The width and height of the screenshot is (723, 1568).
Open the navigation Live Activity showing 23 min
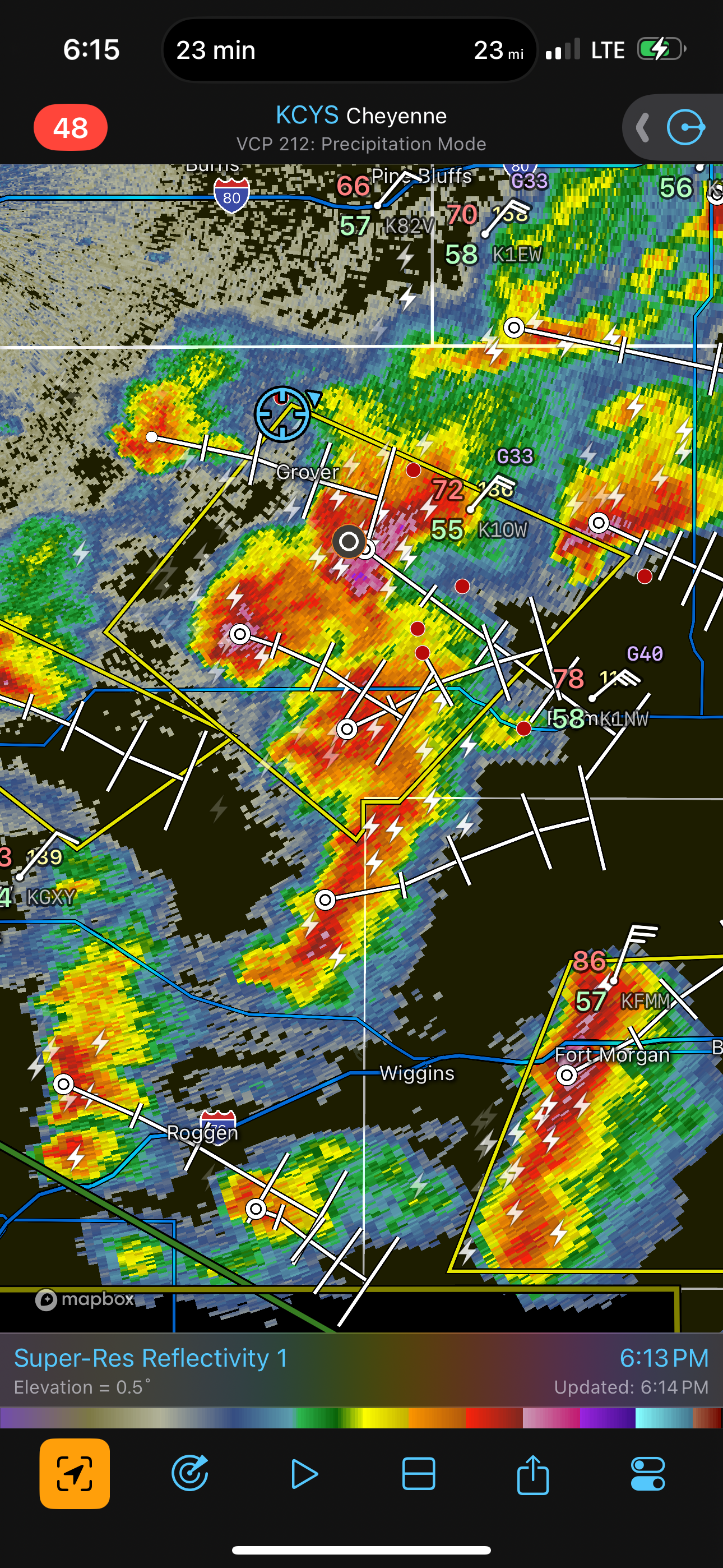(x=349, y=50)
